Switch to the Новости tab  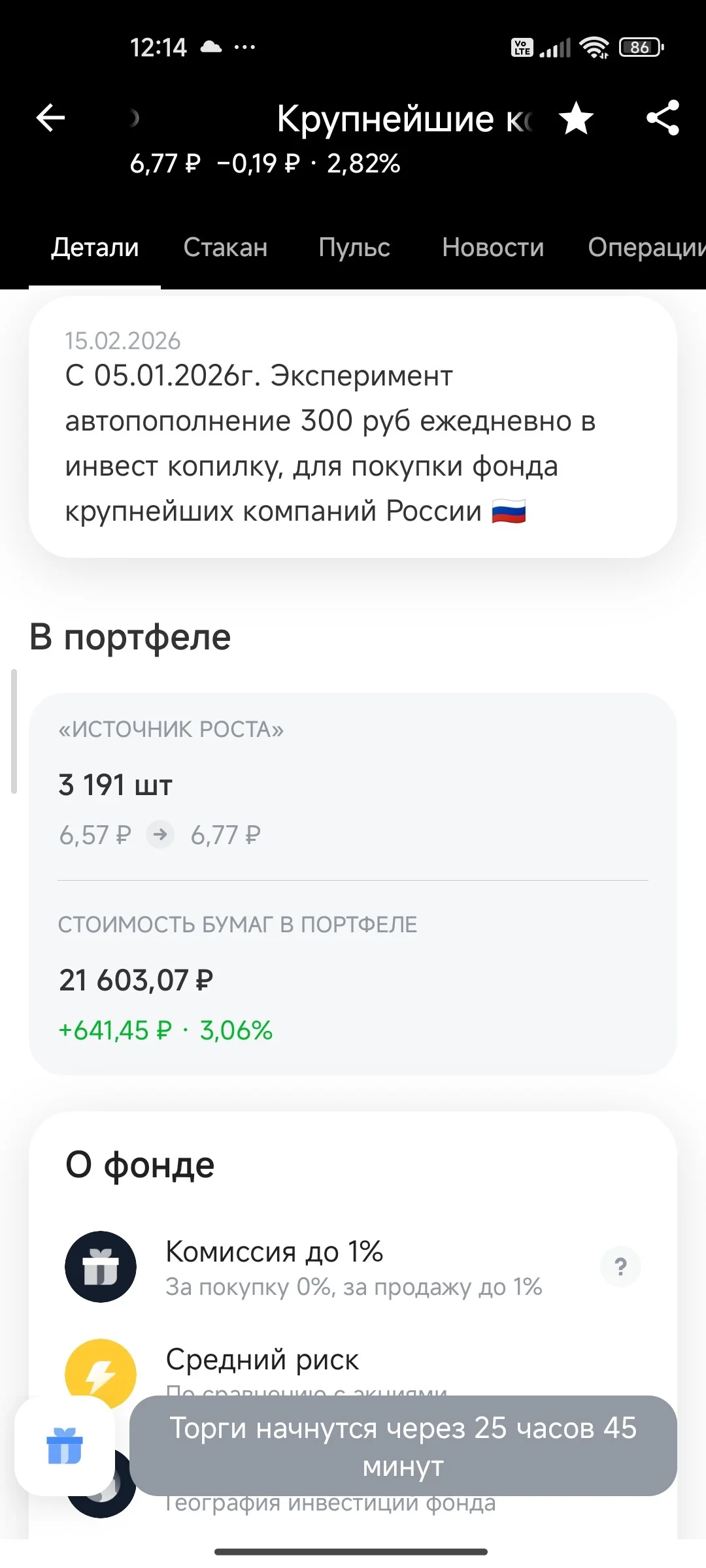(493, 248)
